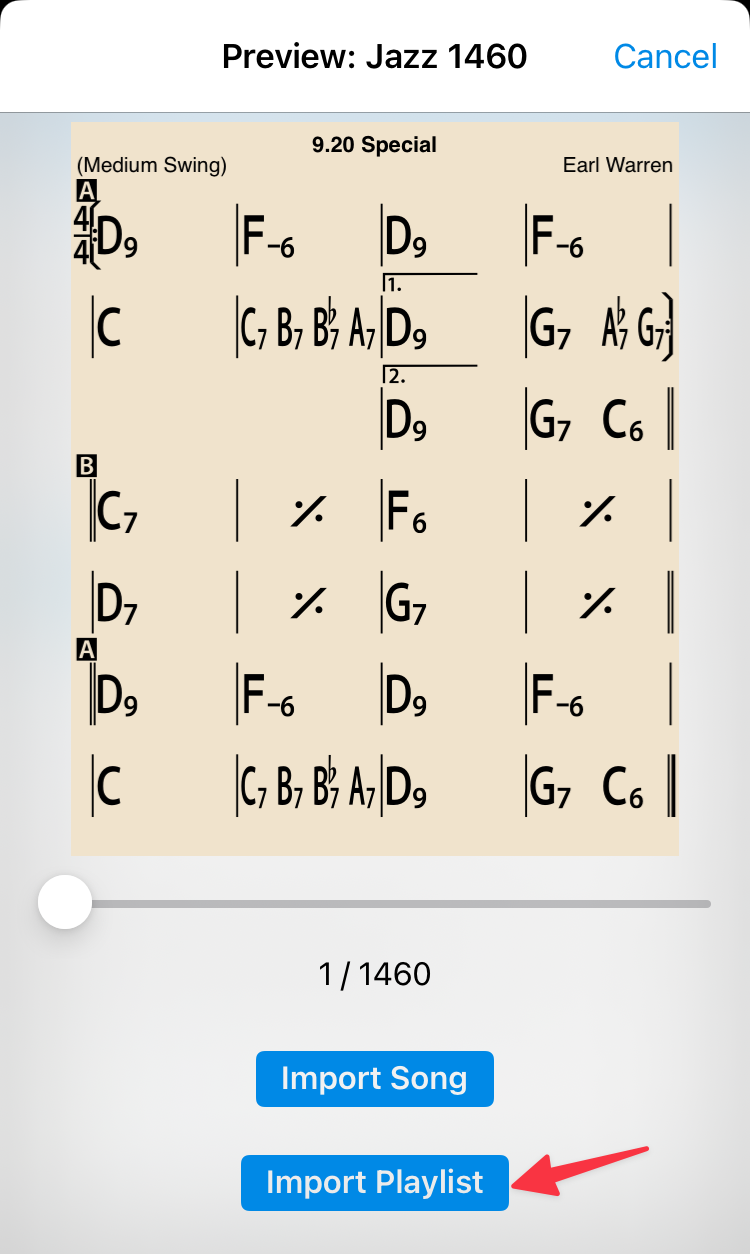This screenshot has width=750, height=1254.
Task: Cancel the Jazz 1460 preview
Action: click(x=665, y=57)
